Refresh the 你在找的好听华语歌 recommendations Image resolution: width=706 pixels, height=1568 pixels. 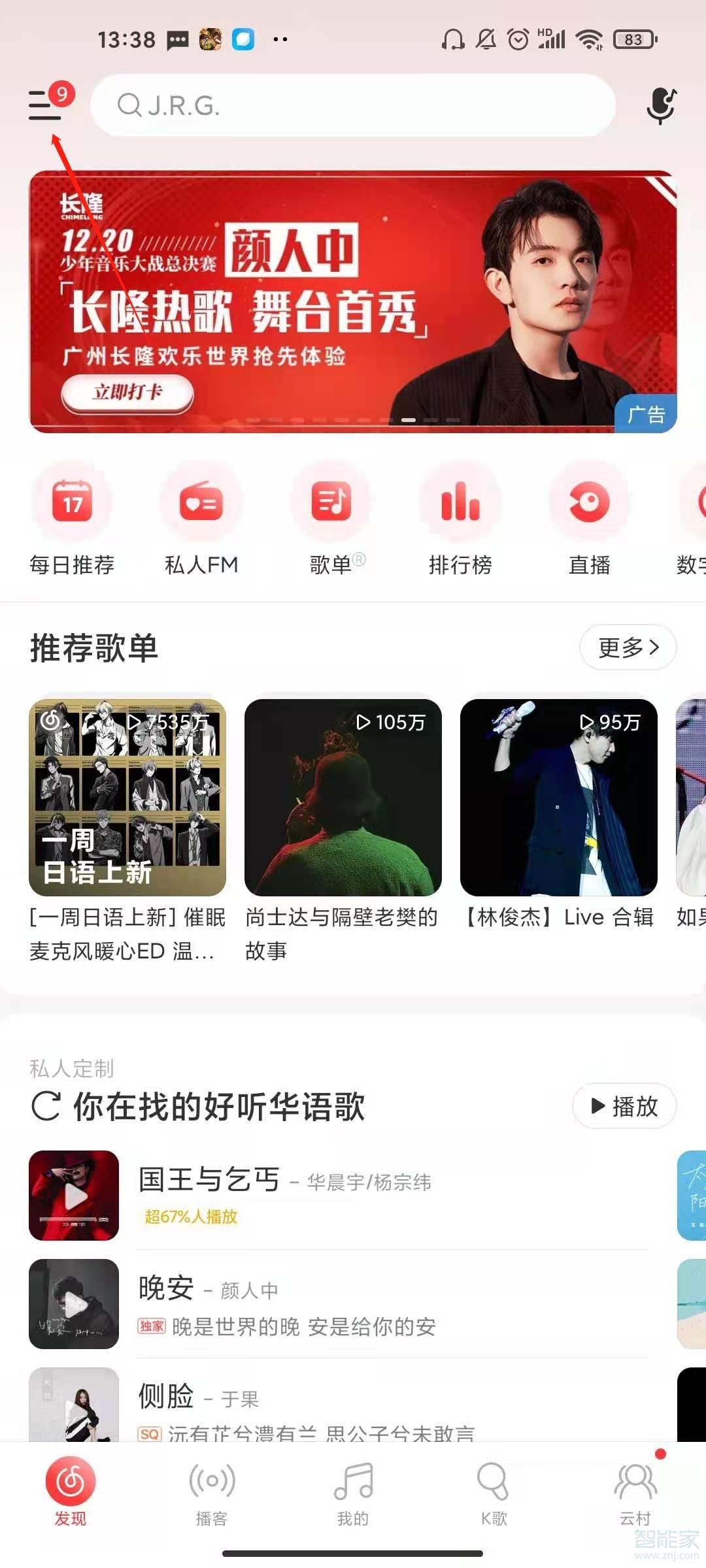click(45, 1105)
